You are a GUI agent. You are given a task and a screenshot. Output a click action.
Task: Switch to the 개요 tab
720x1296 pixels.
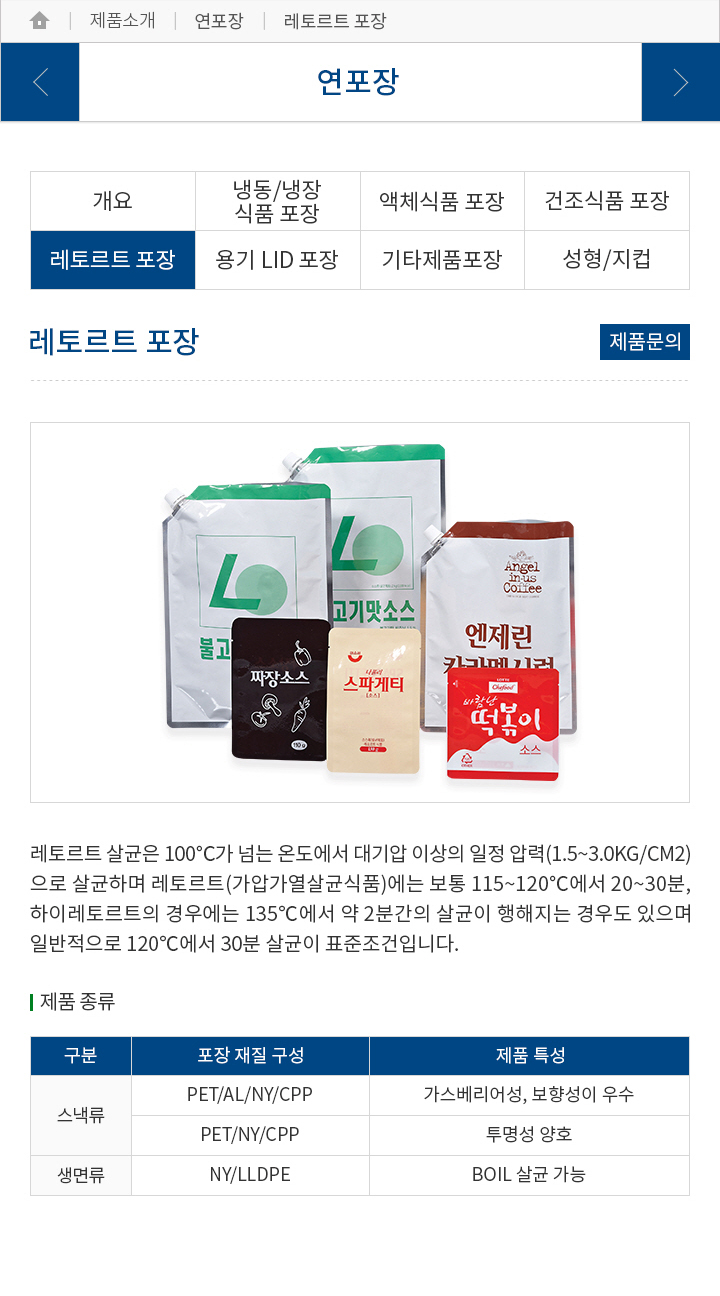point(113,201)
